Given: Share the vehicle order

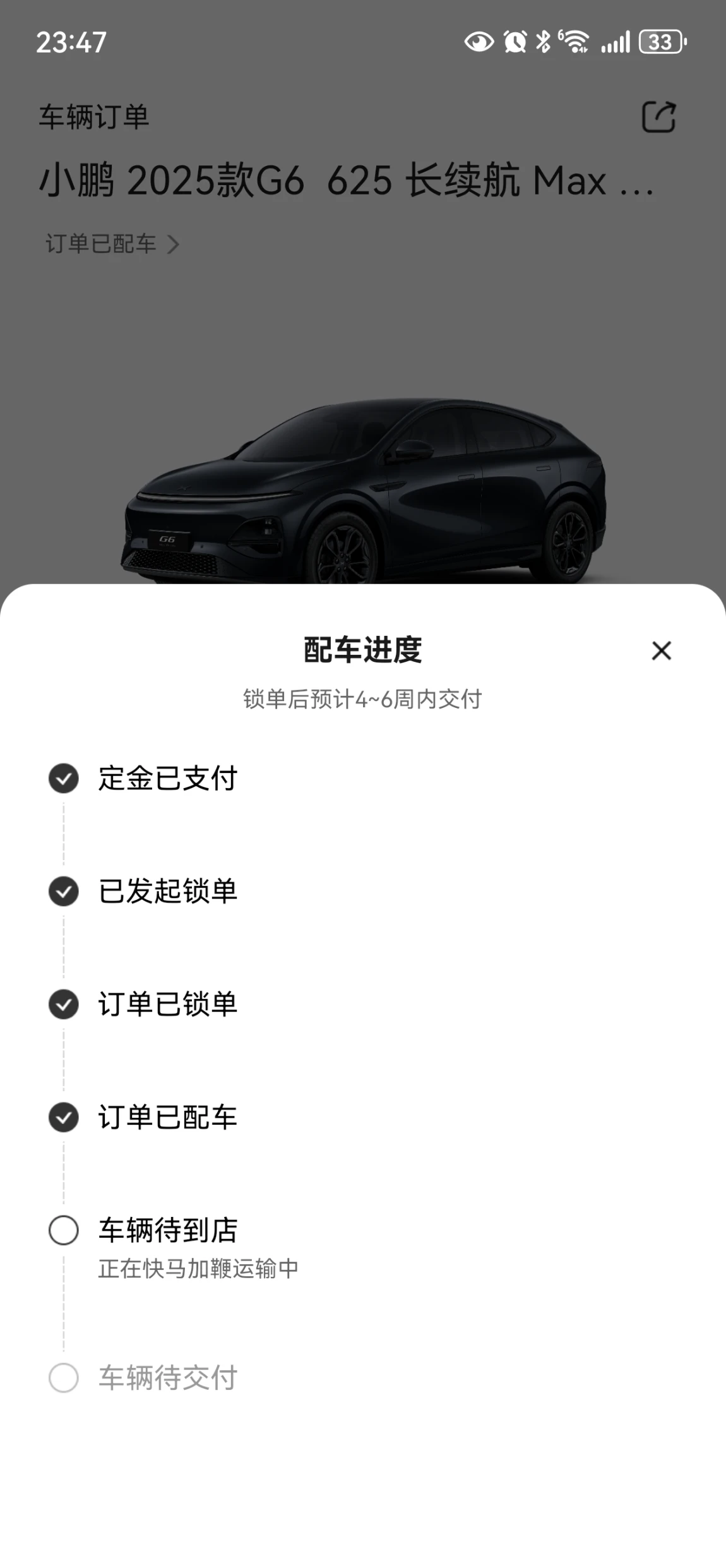Looking at the screenshot, I should tap(658, 117).
